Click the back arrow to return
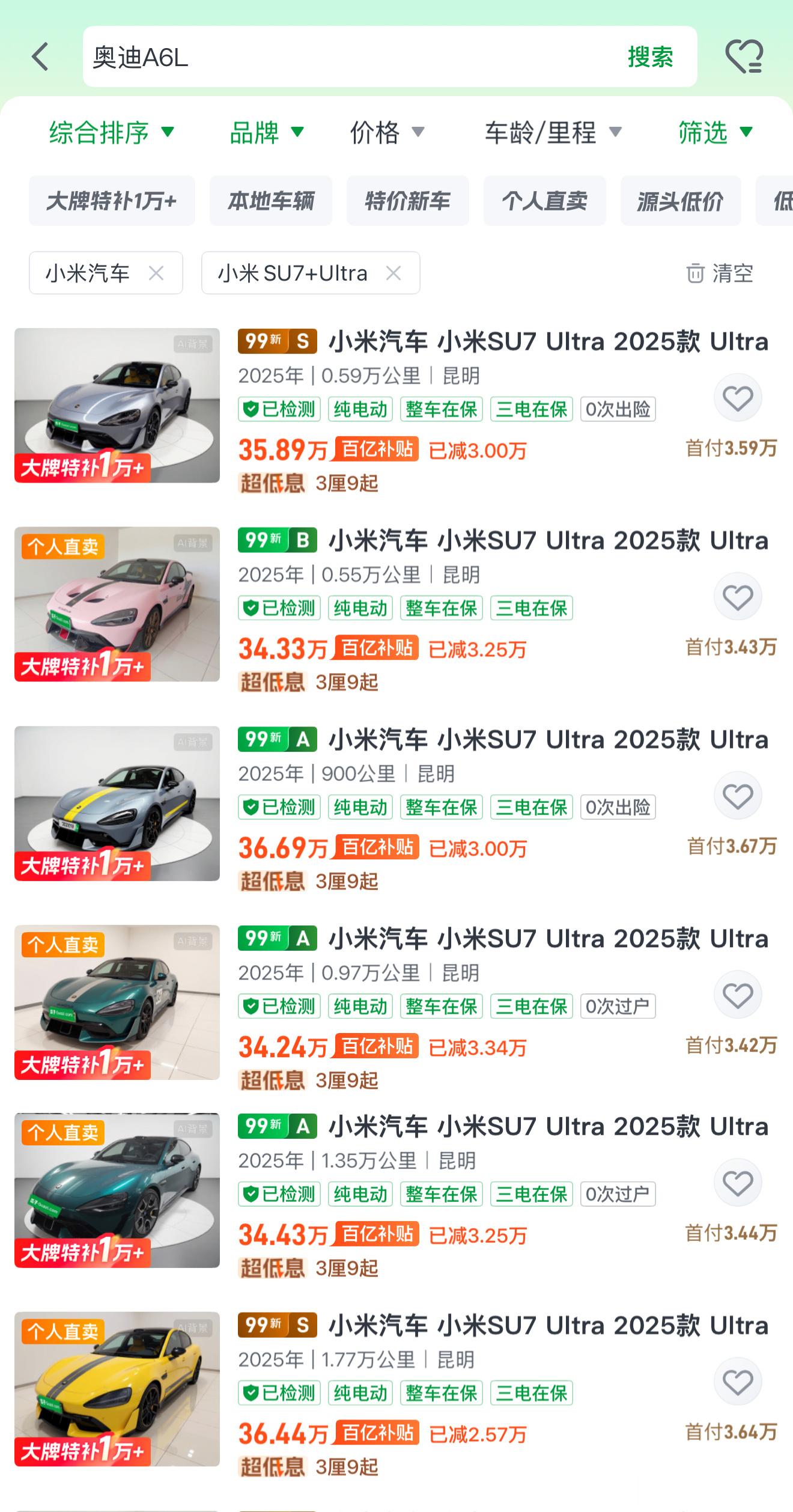This screenshot has width=793, height=1512. click(x=40, y=57)
